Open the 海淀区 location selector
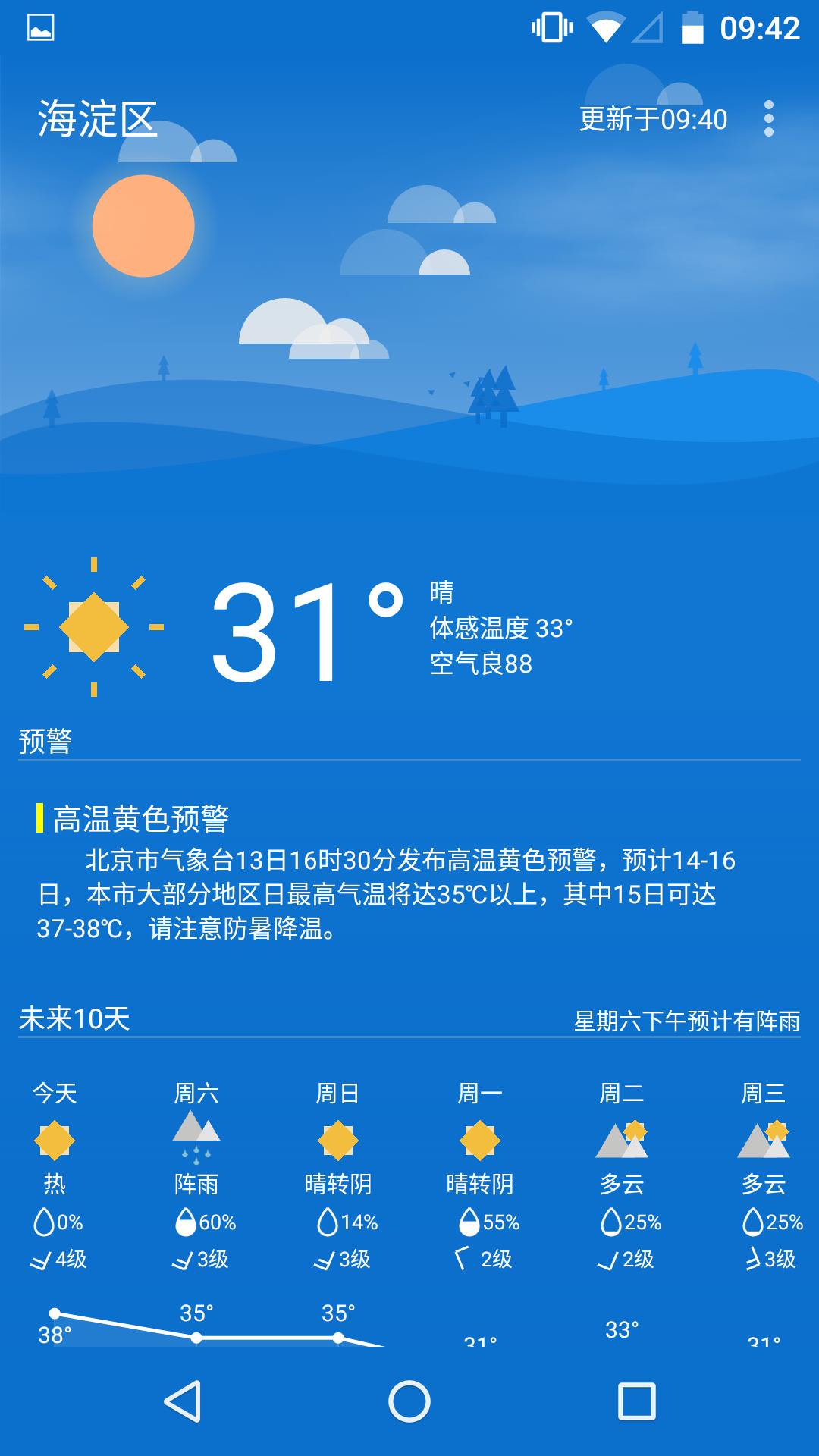Image resolution: width=819 pixels, height=1456 pixels. tap(97, 119)
